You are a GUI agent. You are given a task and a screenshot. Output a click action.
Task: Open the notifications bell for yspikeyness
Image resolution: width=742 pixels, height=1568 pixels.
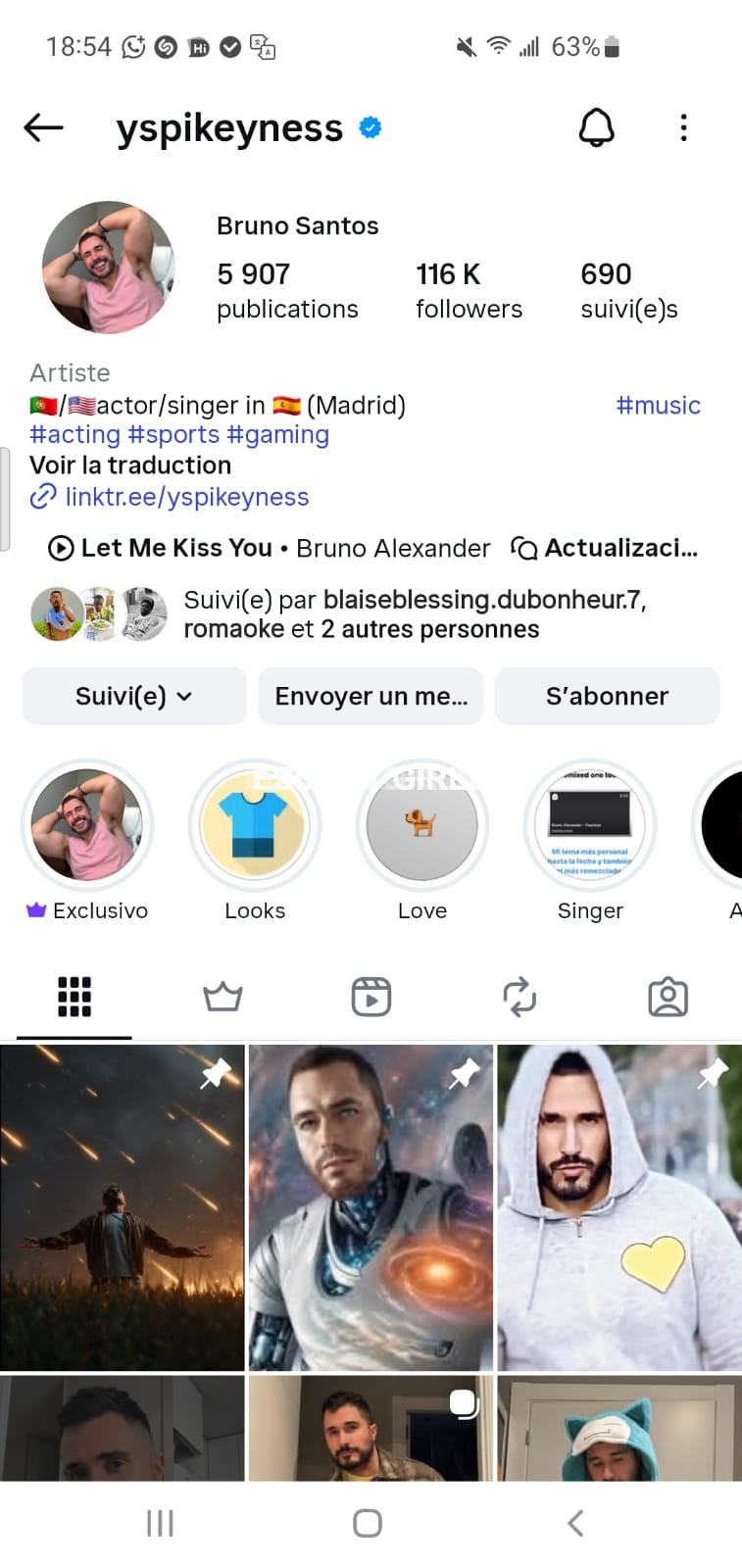click(596, 127)
